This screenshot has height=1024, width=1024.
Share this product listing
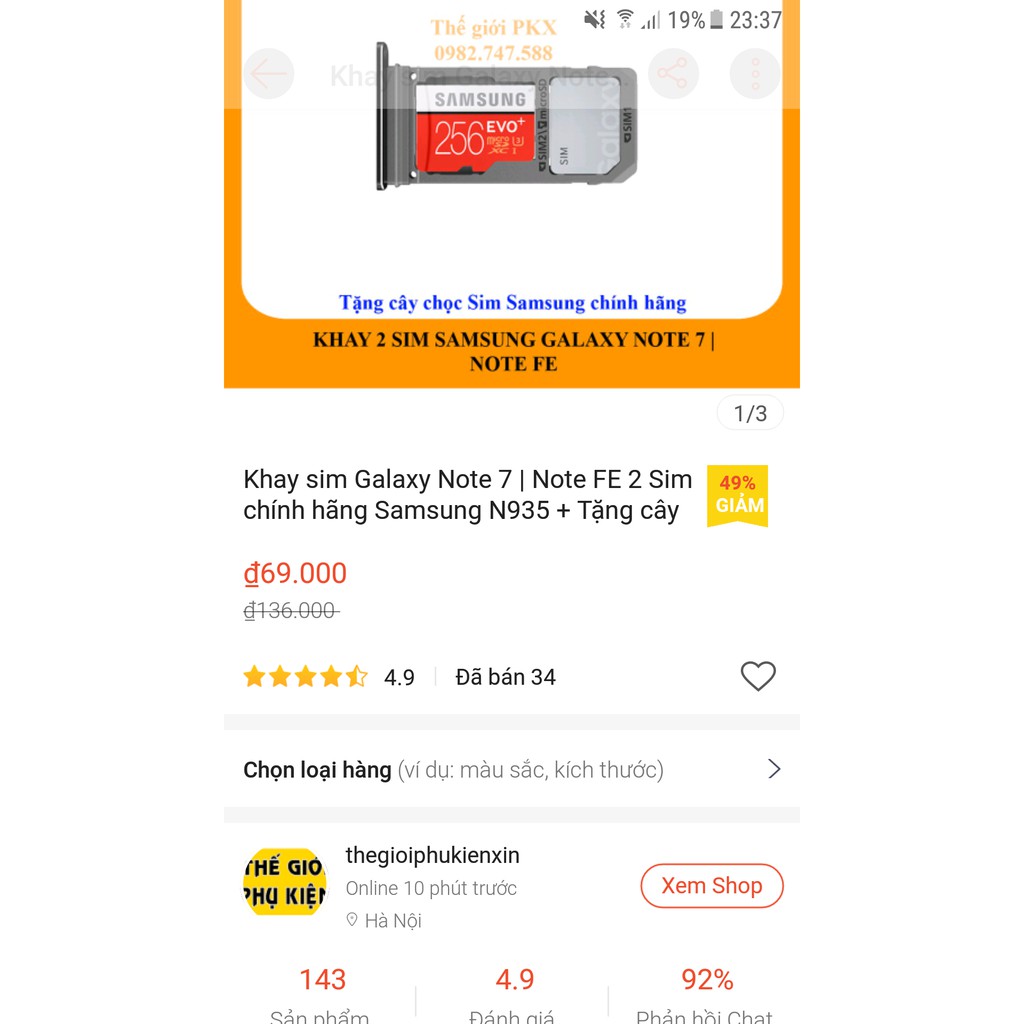673,74
